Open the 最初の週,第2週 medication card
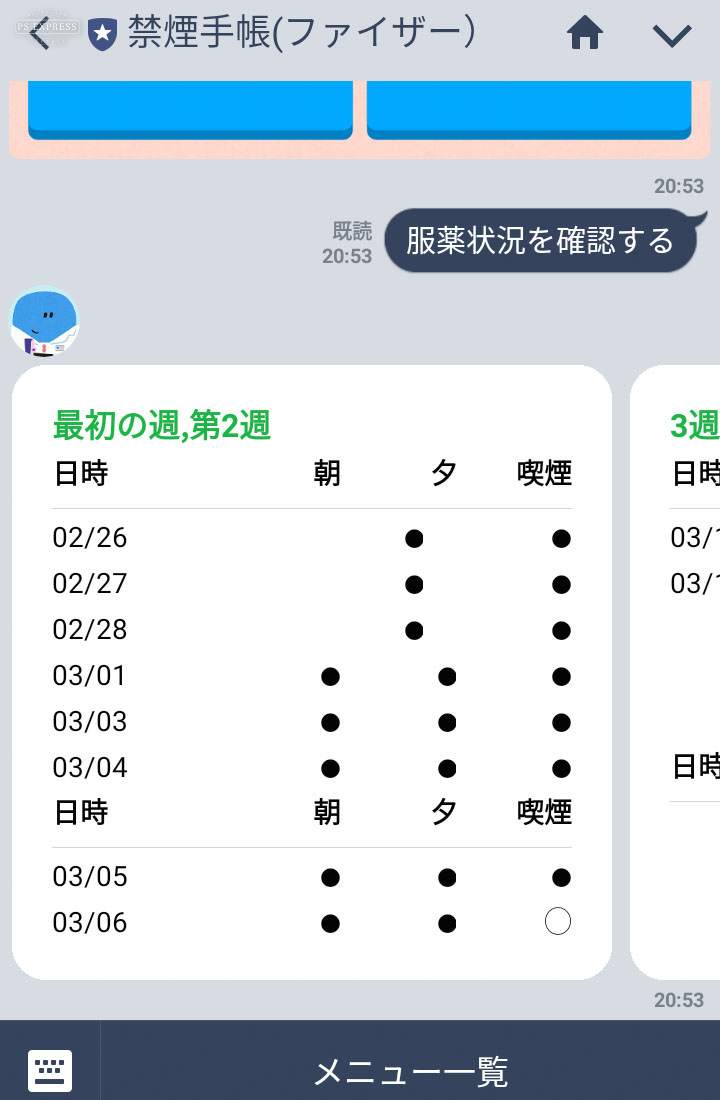 pos(311,672)
